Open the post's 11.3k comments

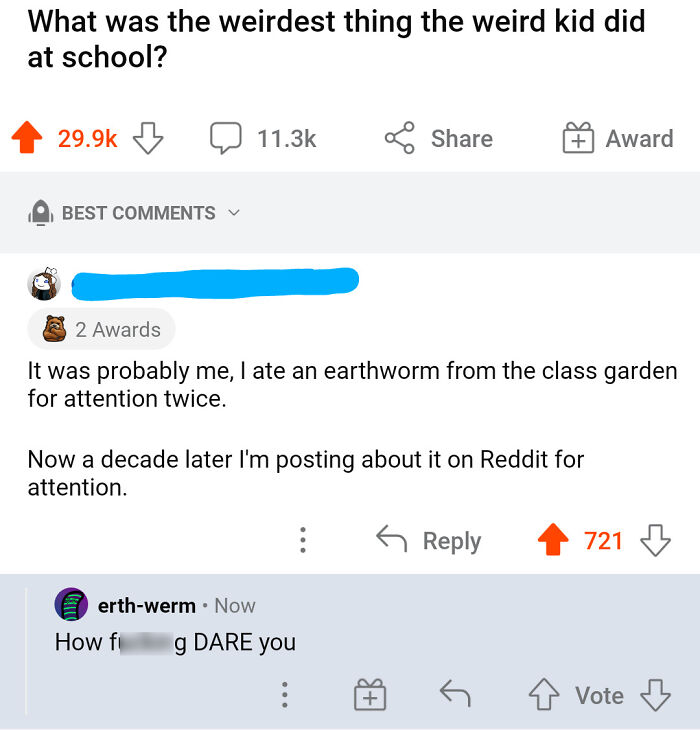[263, 138]
